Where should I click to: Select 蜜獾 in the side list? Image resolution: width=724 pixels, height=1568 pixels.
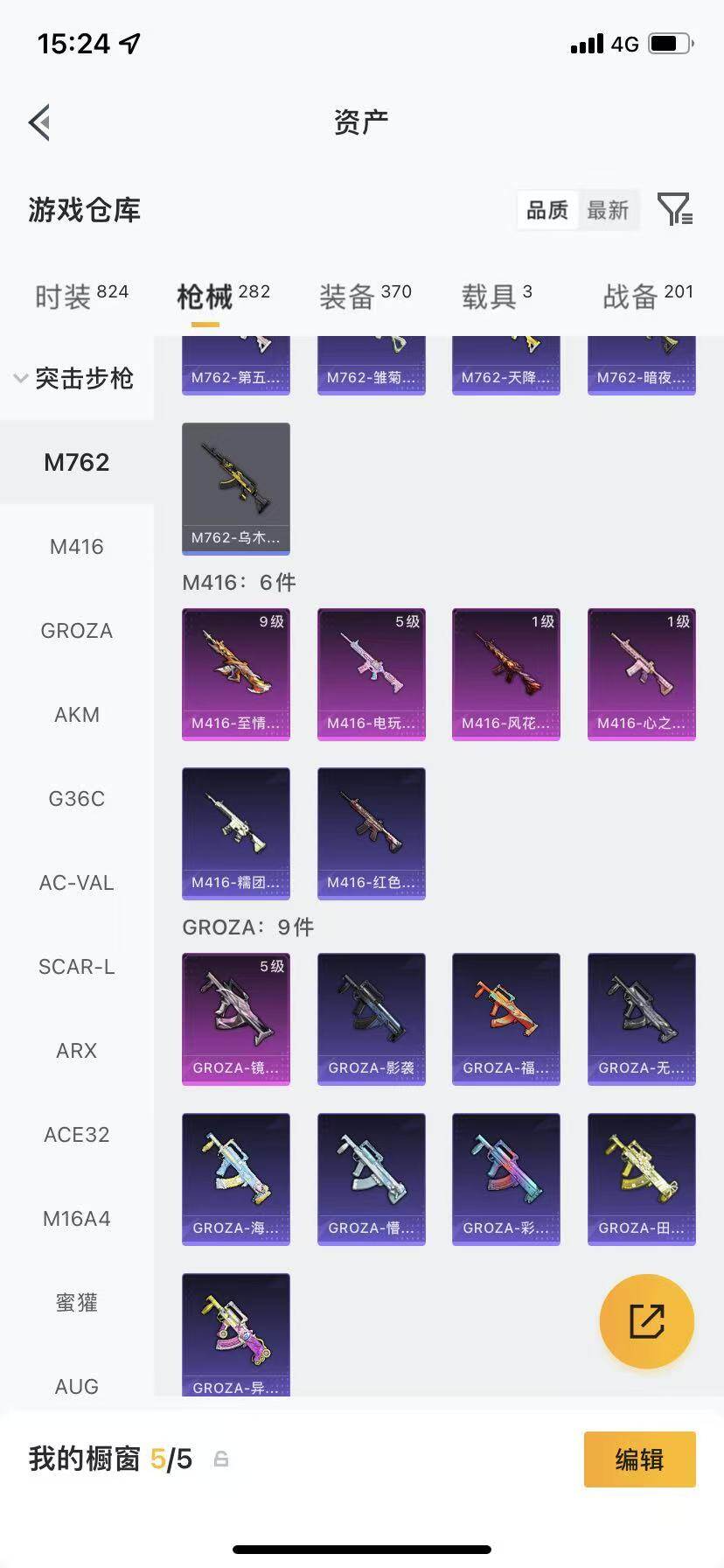coord(77,1303)
